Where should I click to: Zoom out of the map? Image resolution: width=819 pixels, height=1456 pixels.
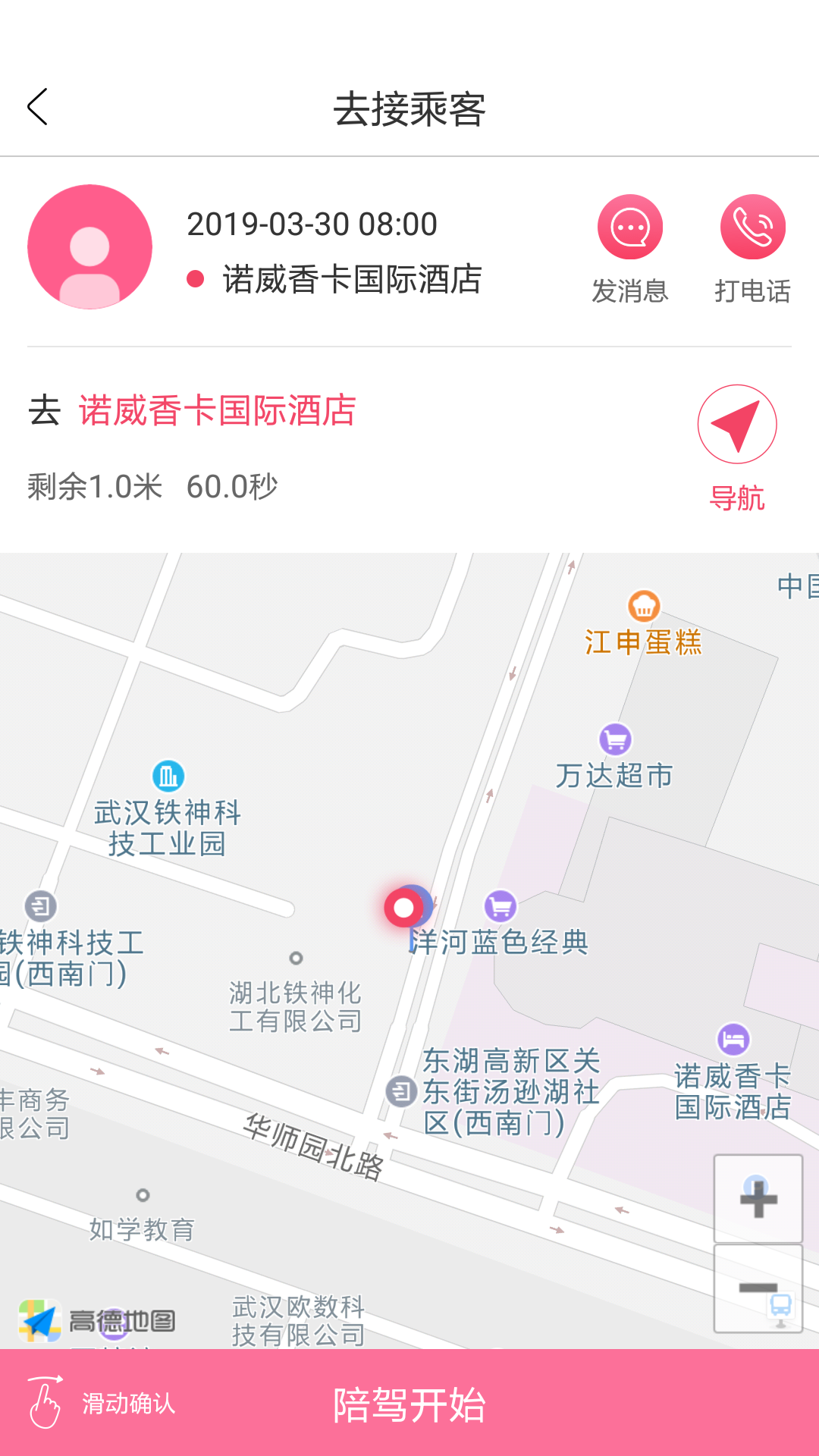(758, 1288)
